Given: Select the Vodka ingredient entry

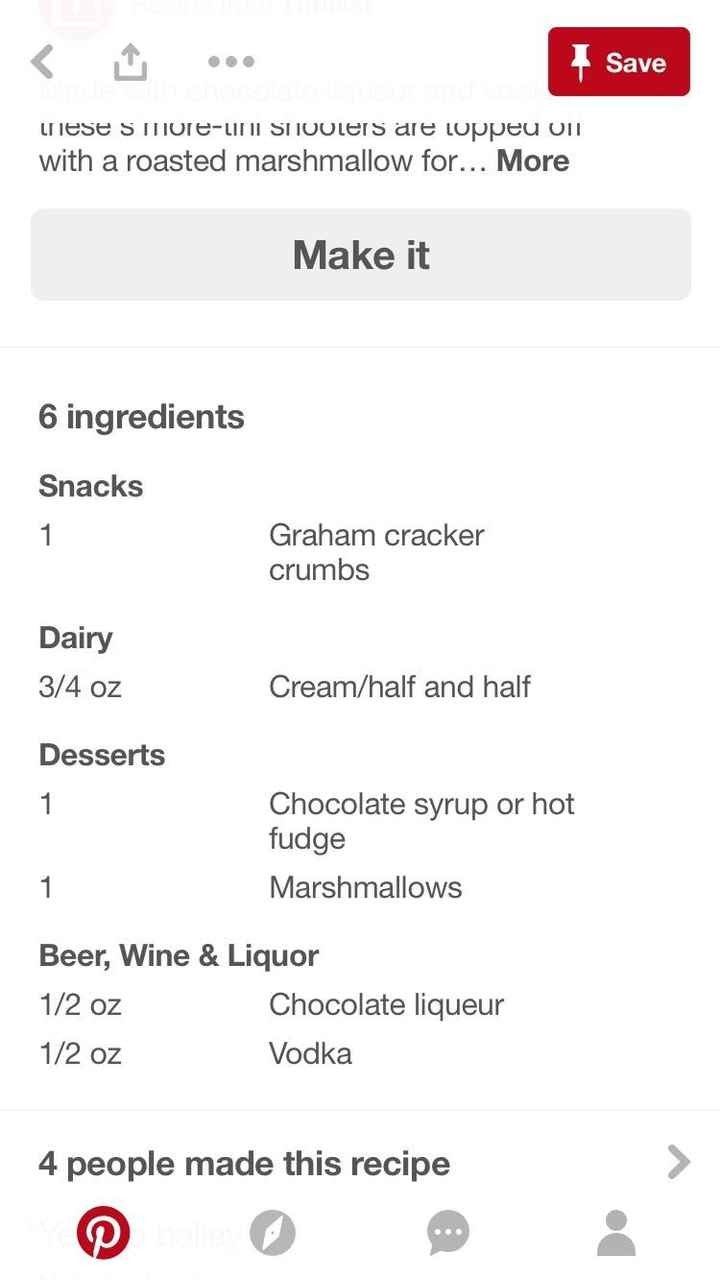Looking at the screenshot, I should click(x=310, y=1053).
